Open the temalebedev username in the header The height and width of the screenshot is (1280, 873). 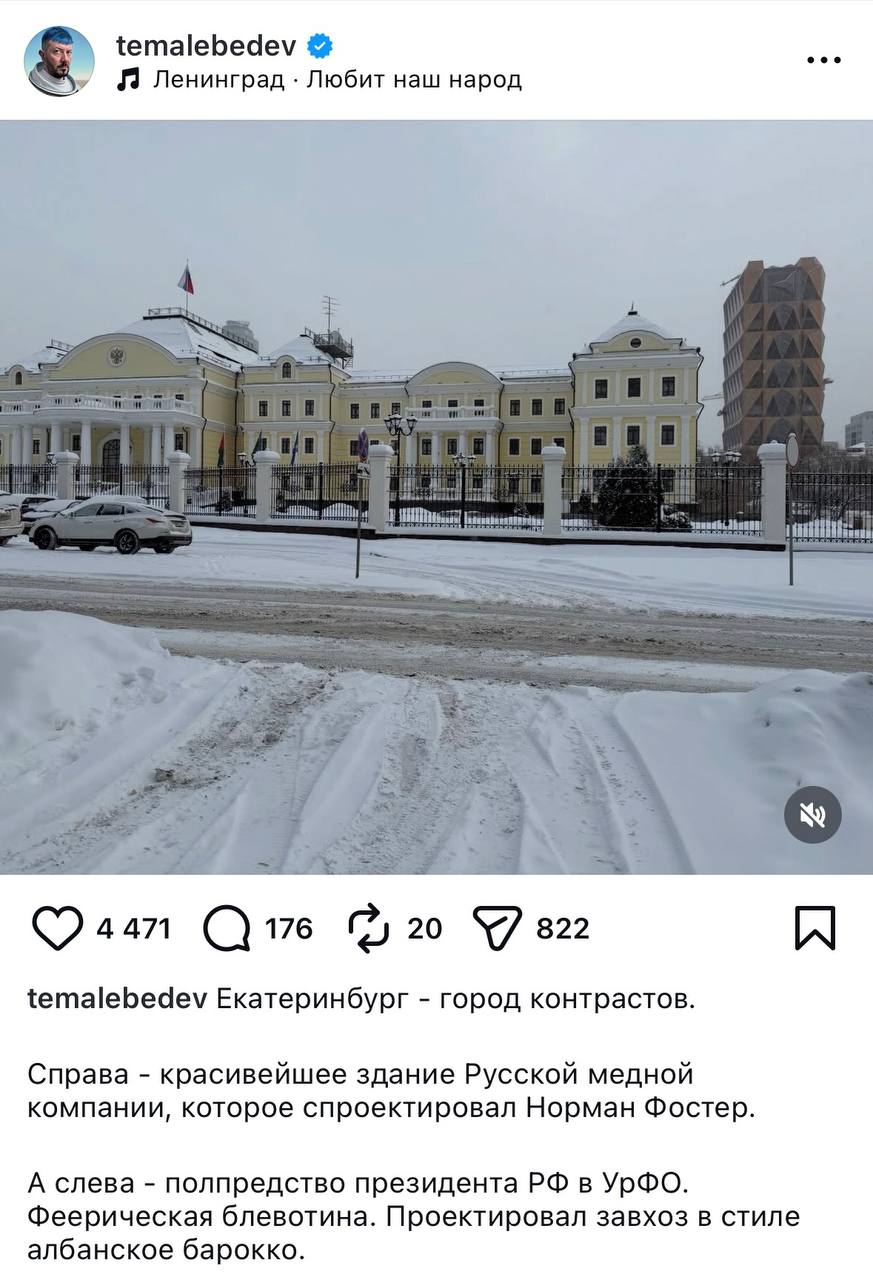point(205,45)
